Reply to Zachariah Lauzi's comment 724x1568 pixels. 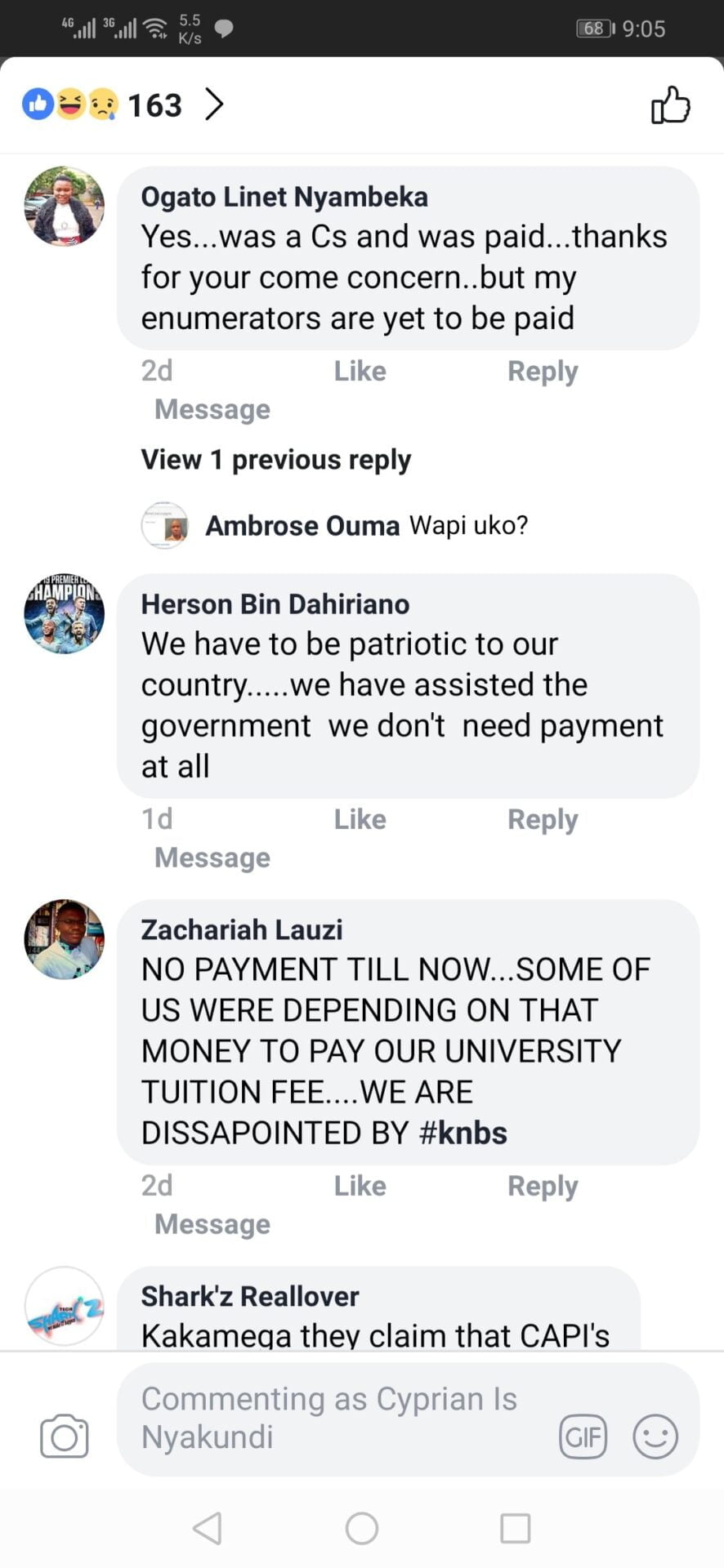(x=542, y=1186)
